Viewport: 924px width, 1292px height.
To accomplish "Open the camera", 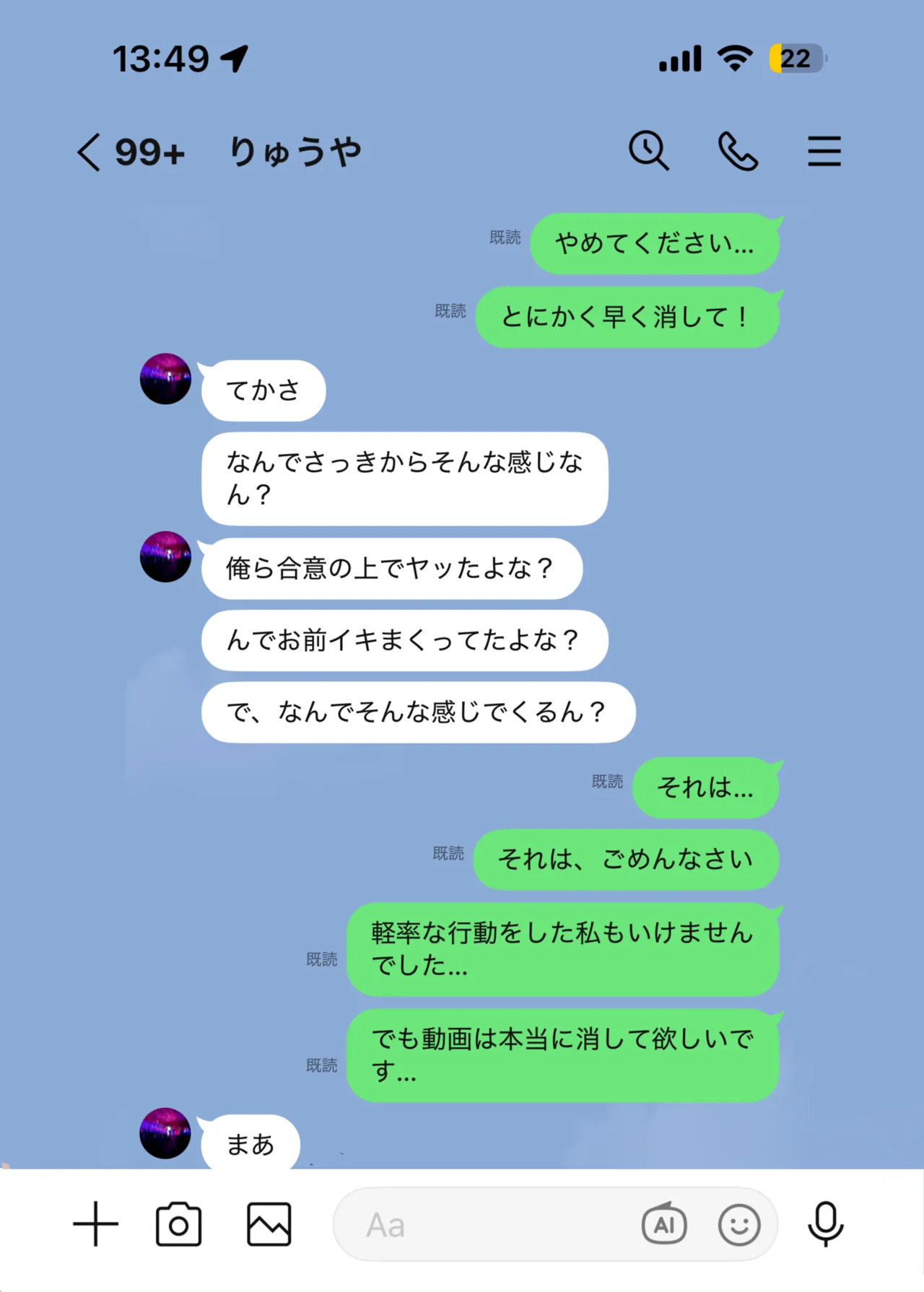I will [178, 1224].
